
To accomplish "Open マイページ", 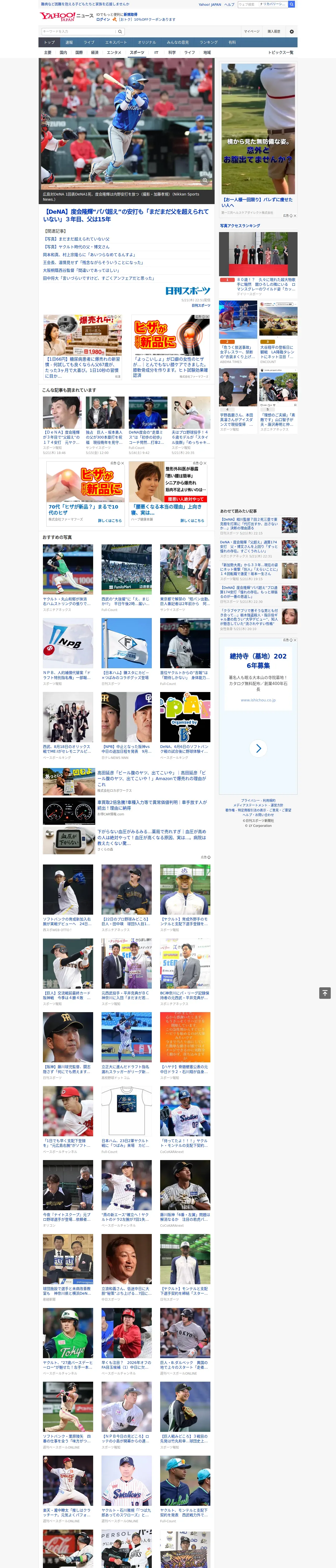I will 252,32.
